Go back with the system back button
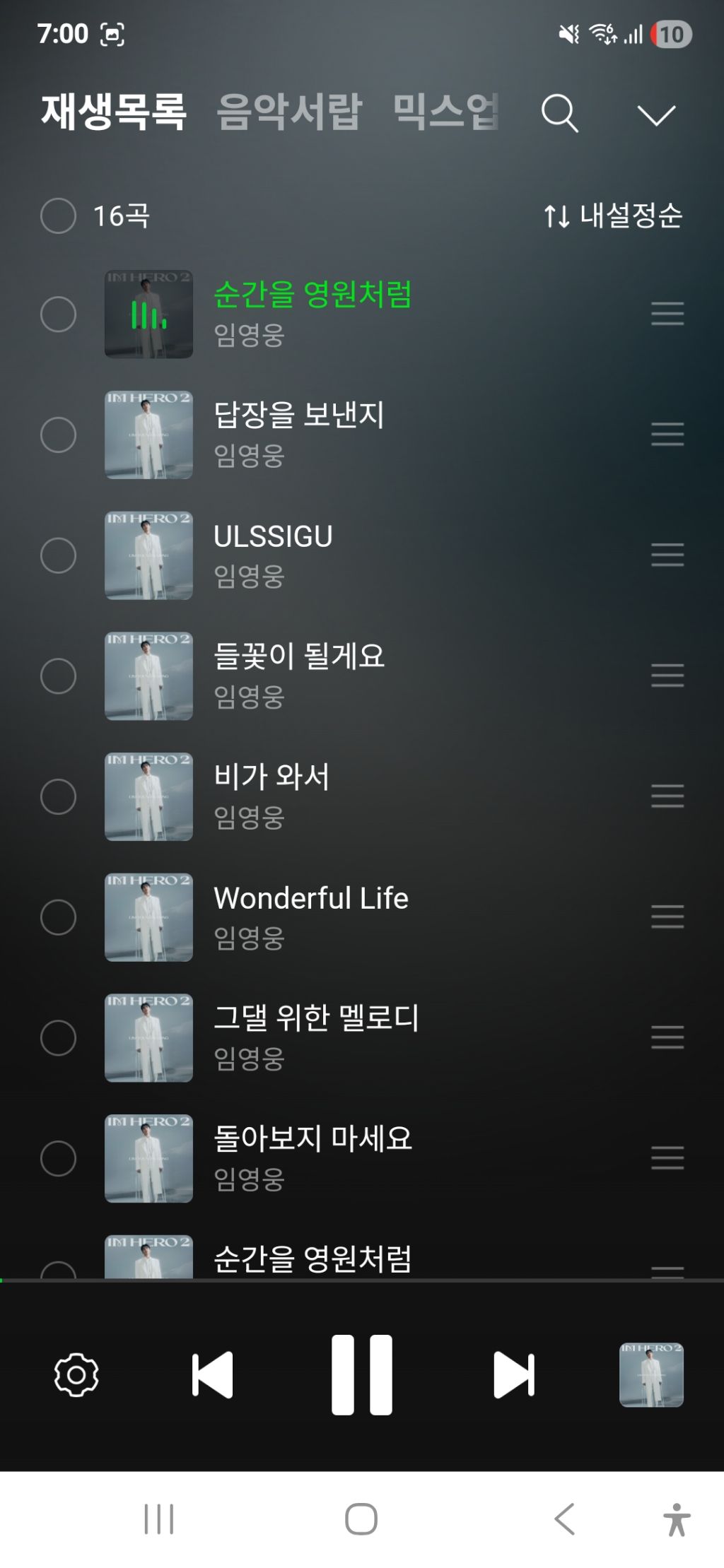The width and height of the screenshot is (724, 1568). 564,1519
